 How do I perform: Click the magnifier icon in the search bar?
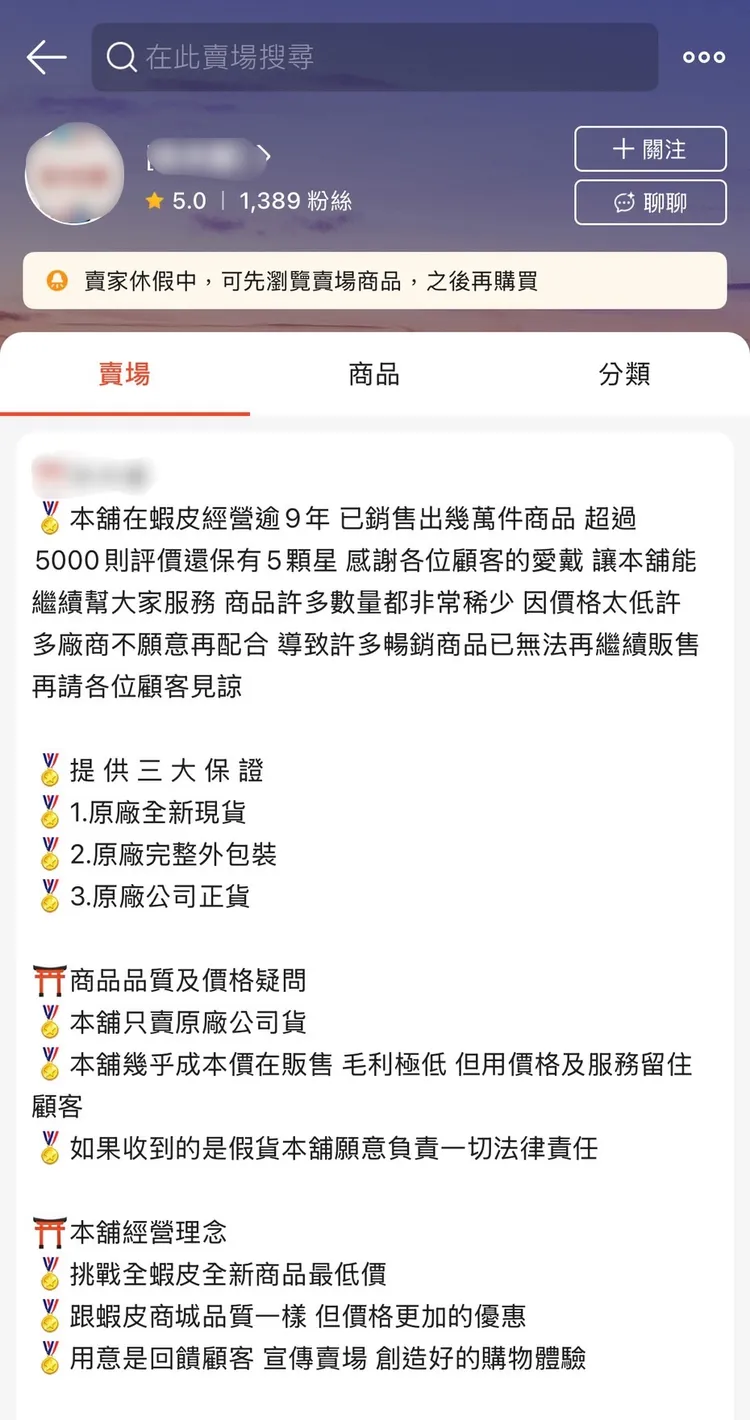click(122, 57)
